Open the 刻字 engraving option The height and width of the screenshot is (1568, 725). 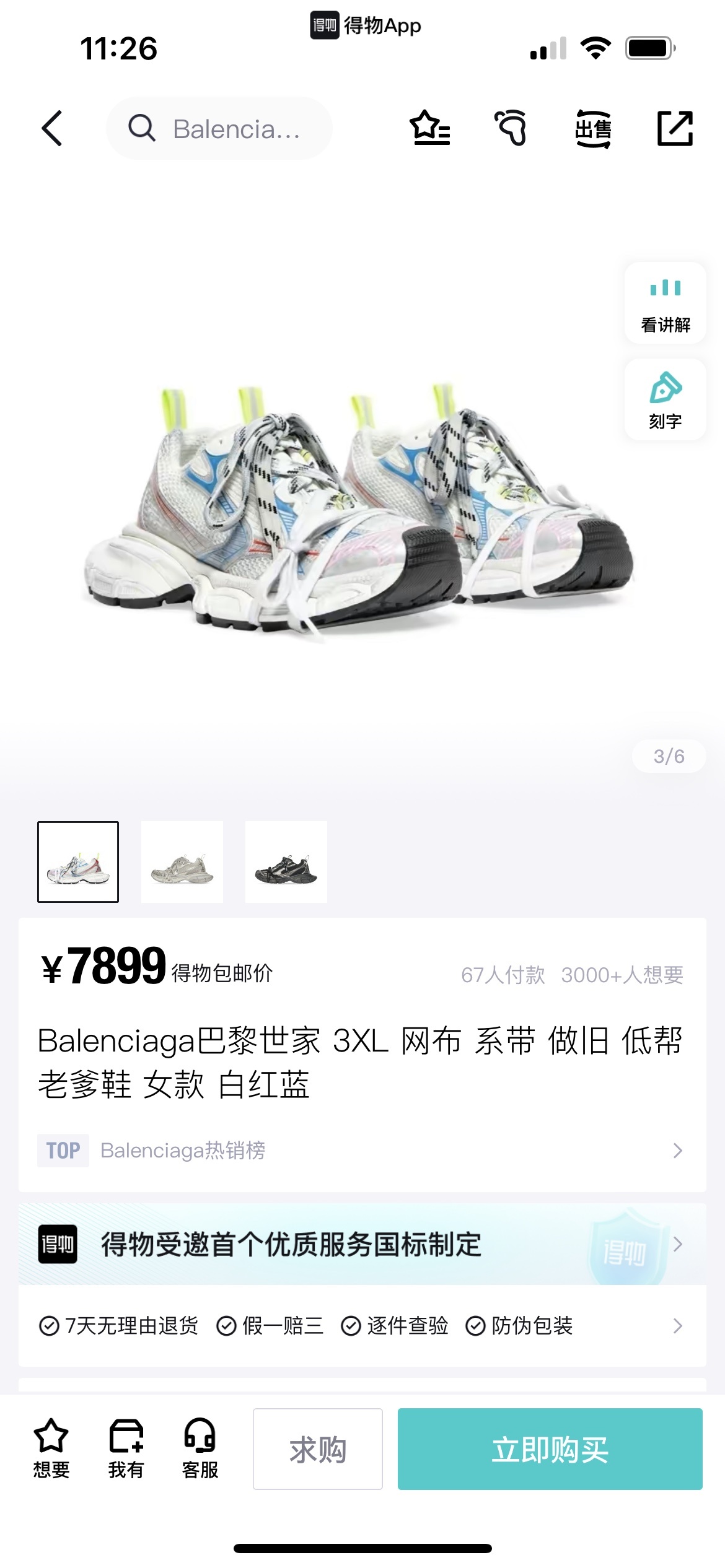(x=665, y=400)
